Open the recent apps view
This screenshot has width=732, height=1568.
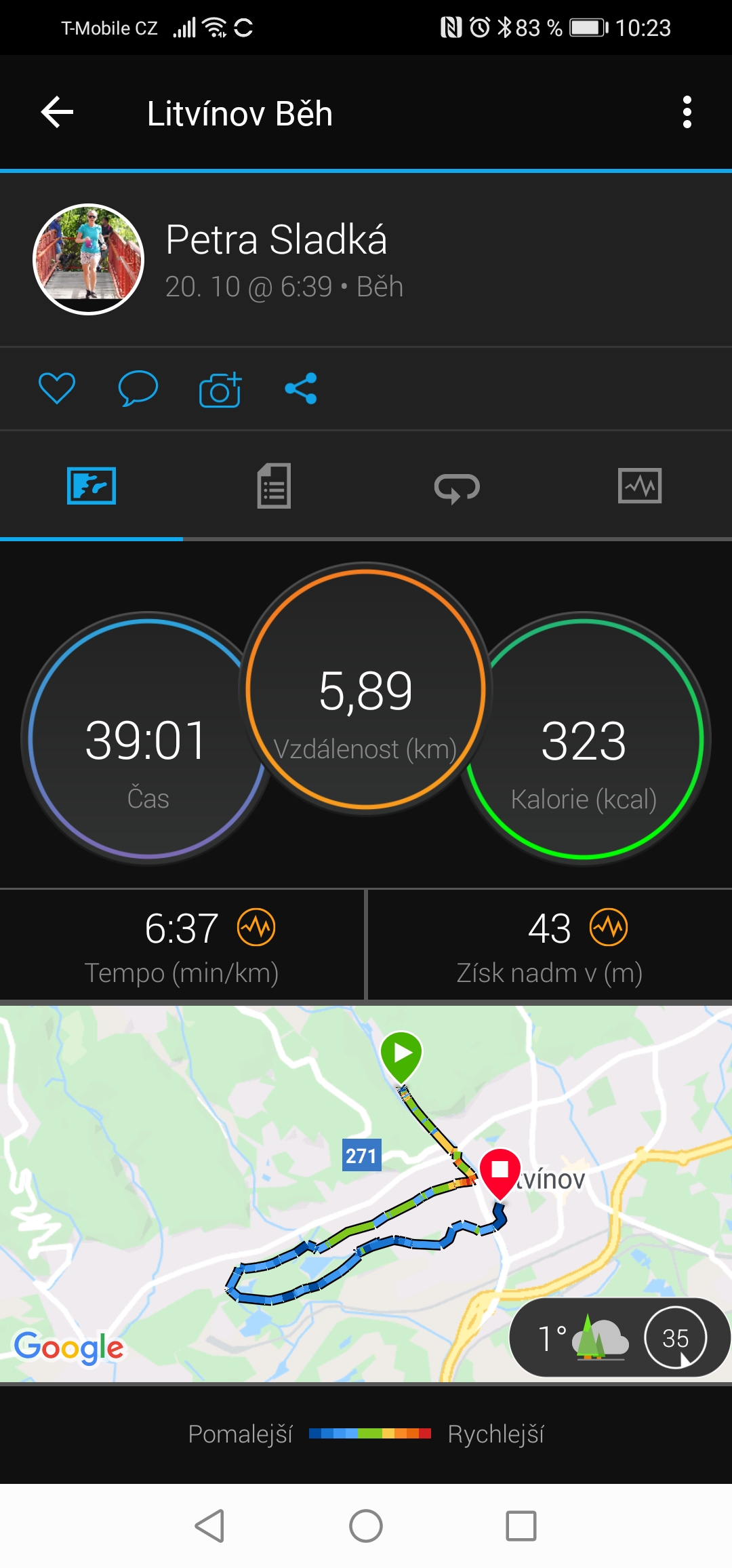click(521, 1526)
